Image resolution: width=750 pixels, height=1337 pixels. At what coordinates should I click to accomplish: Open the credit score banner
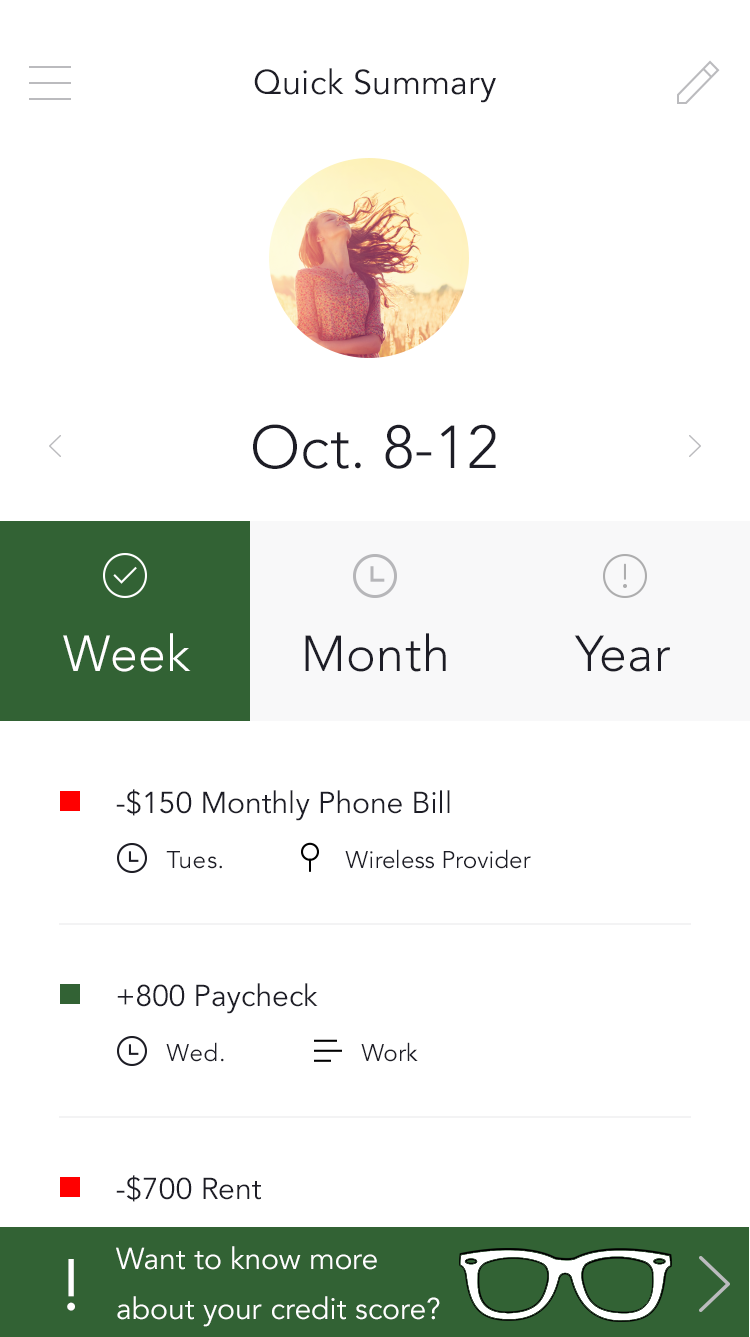(375, 1282)
